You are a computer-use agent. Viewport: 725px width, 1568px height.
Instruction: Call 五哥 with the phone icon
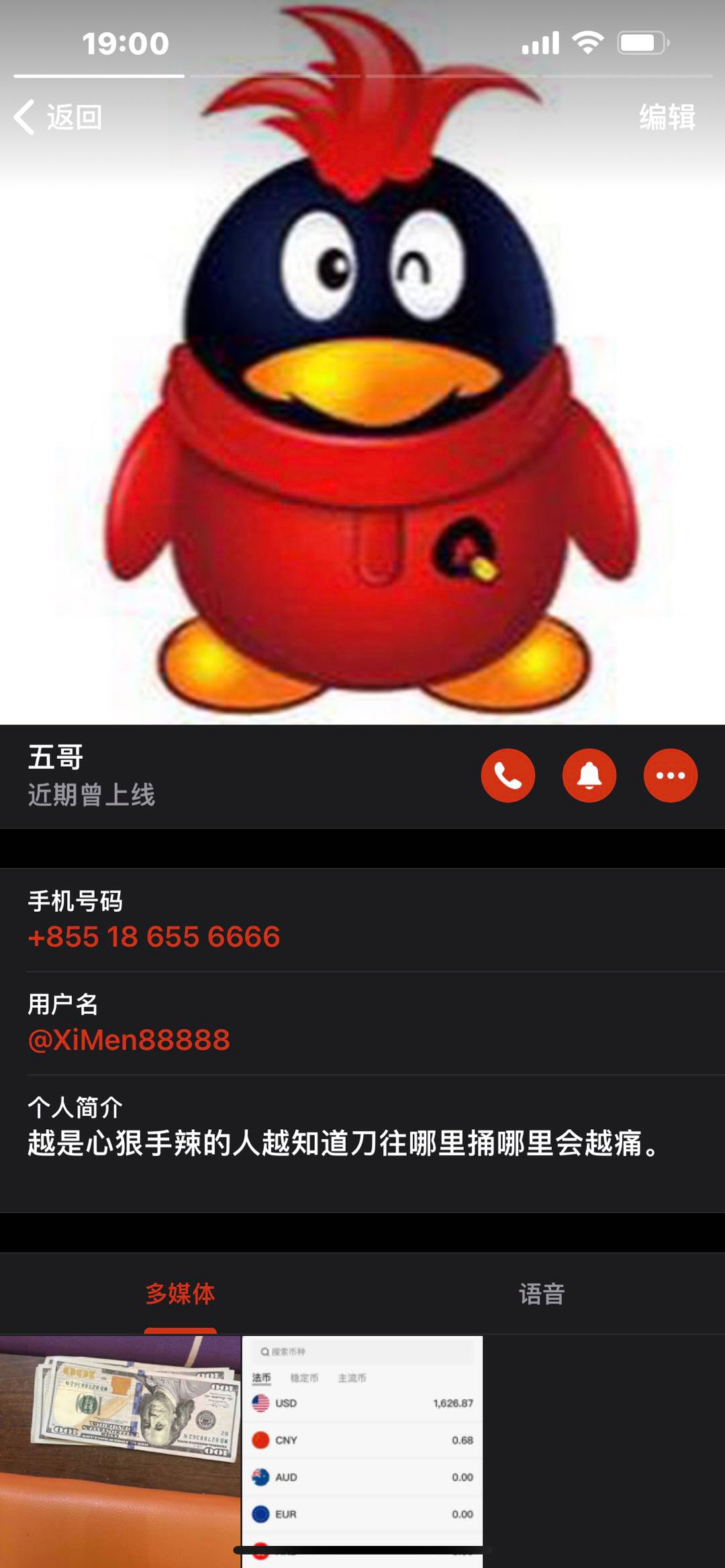(508, 776)
